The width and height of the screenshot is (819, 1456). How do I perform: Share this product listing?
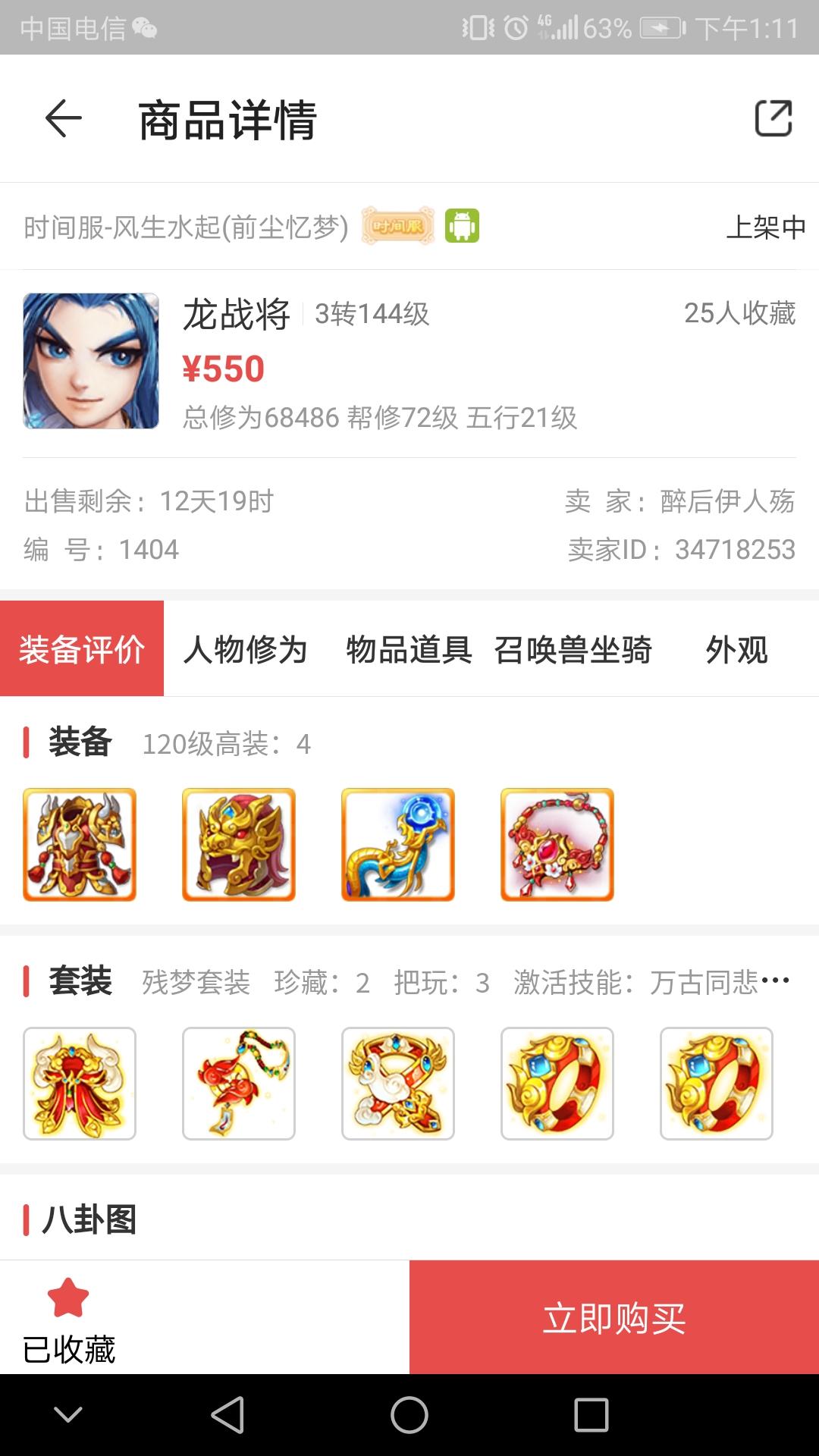(773, 118)
